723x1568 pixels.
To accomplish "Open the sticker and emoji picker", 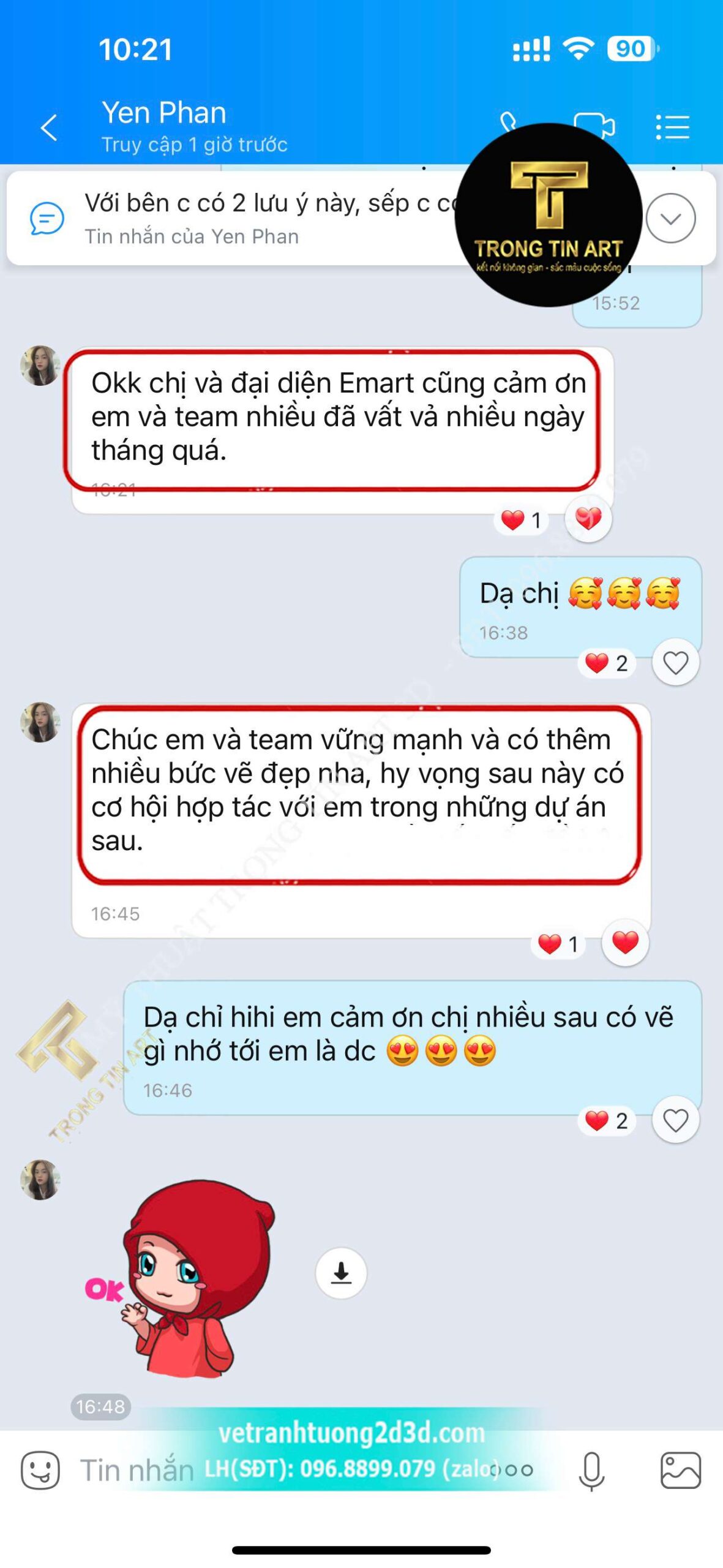I will tap(40, 1470).
